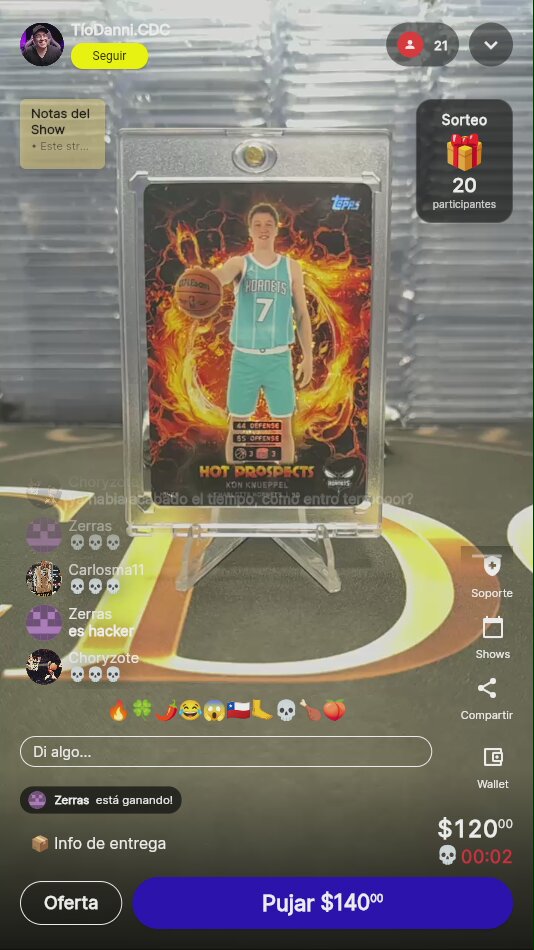Collapse the stream with down chevron

[491, 45]
